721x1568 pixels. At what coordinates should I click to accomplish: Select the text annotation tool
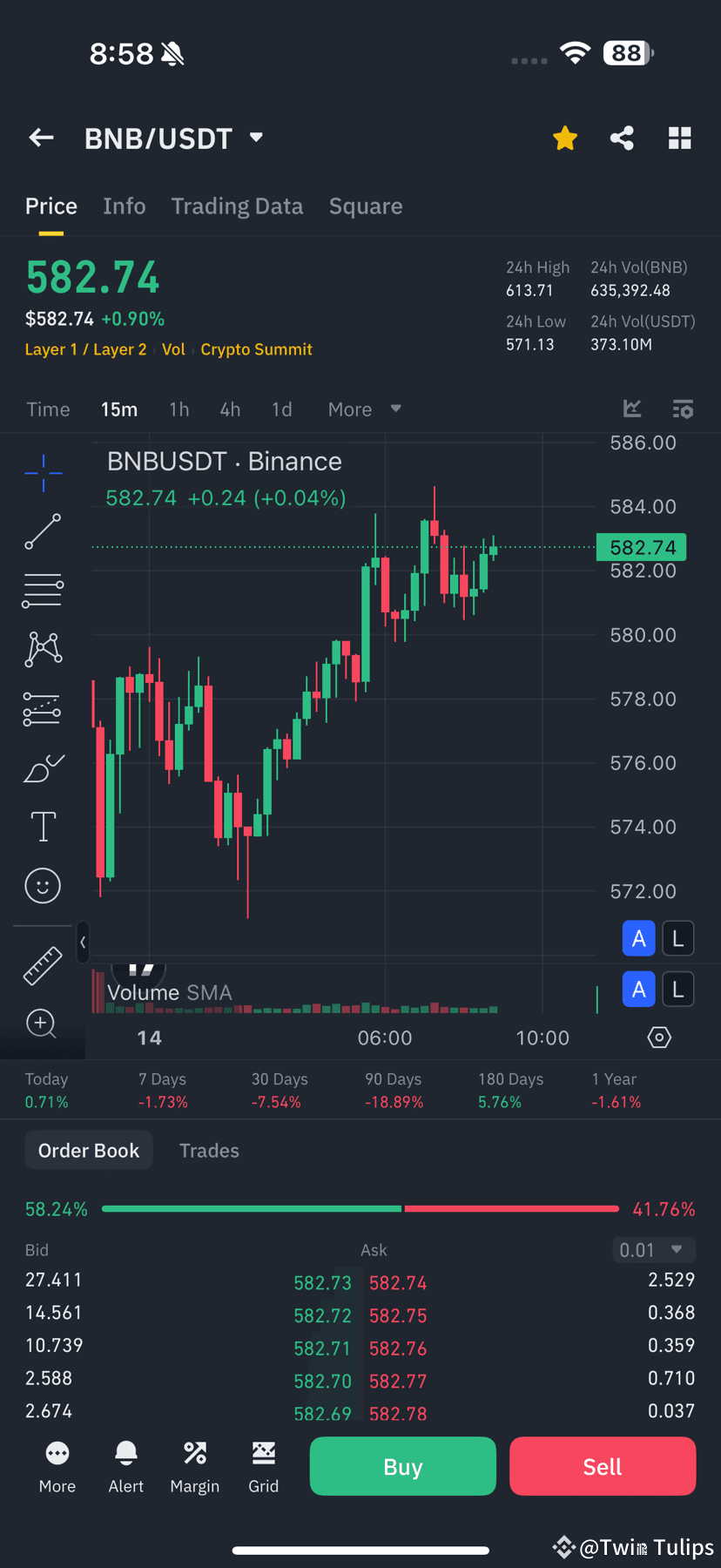coord(43,826)
